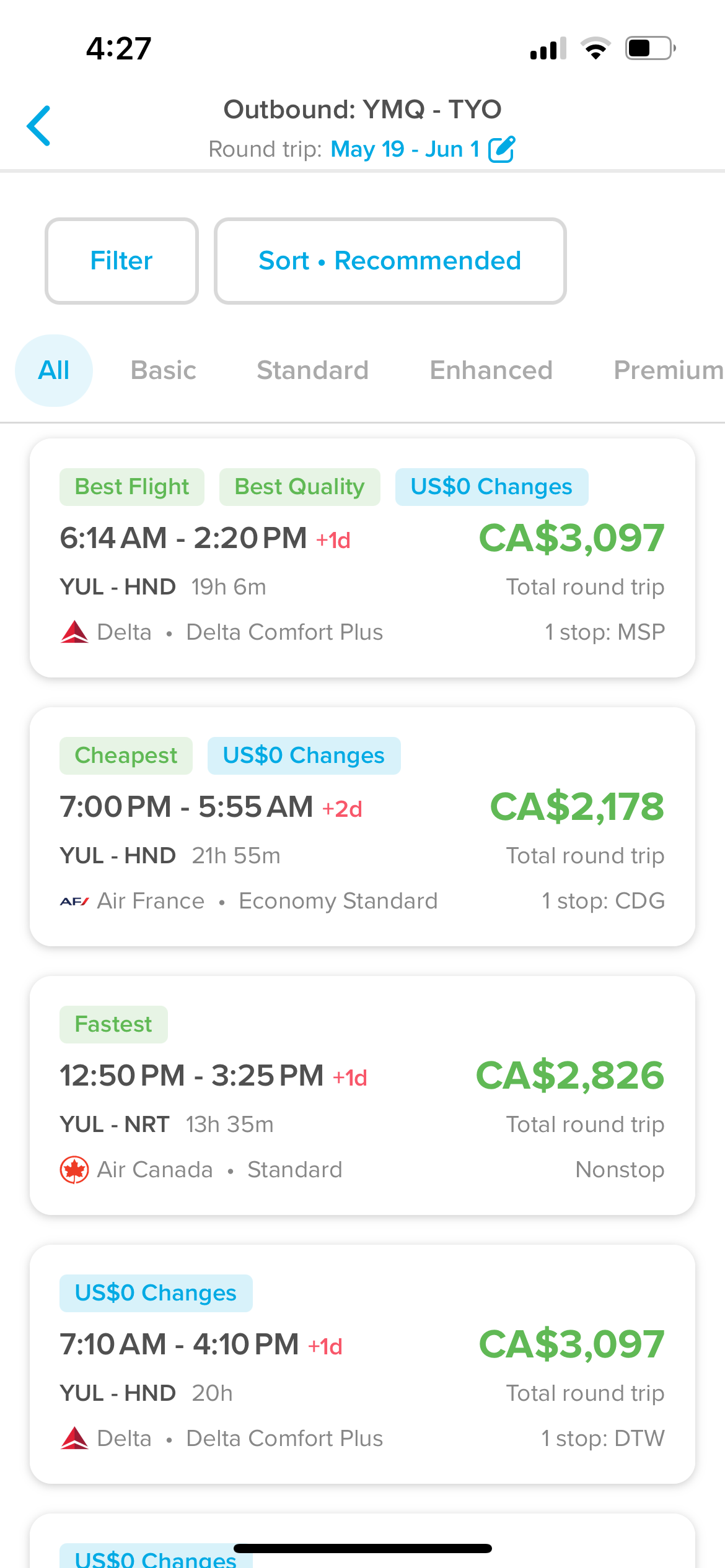Click the Best Quality badge
The height and width of the screenshot is (1568, 725).
coord(299,487)
